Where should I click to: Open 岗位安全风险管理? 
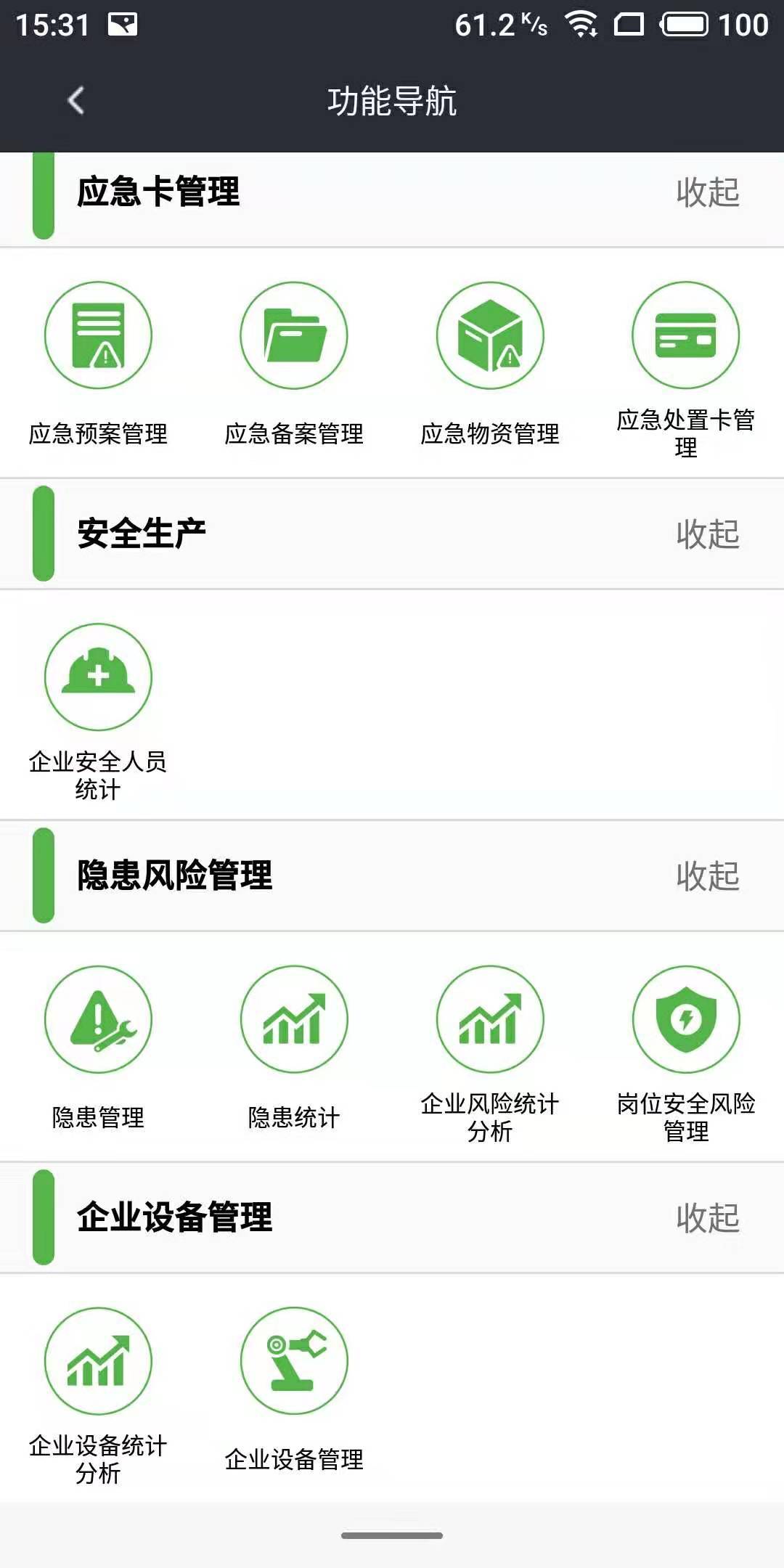(x=686, y=1020)
